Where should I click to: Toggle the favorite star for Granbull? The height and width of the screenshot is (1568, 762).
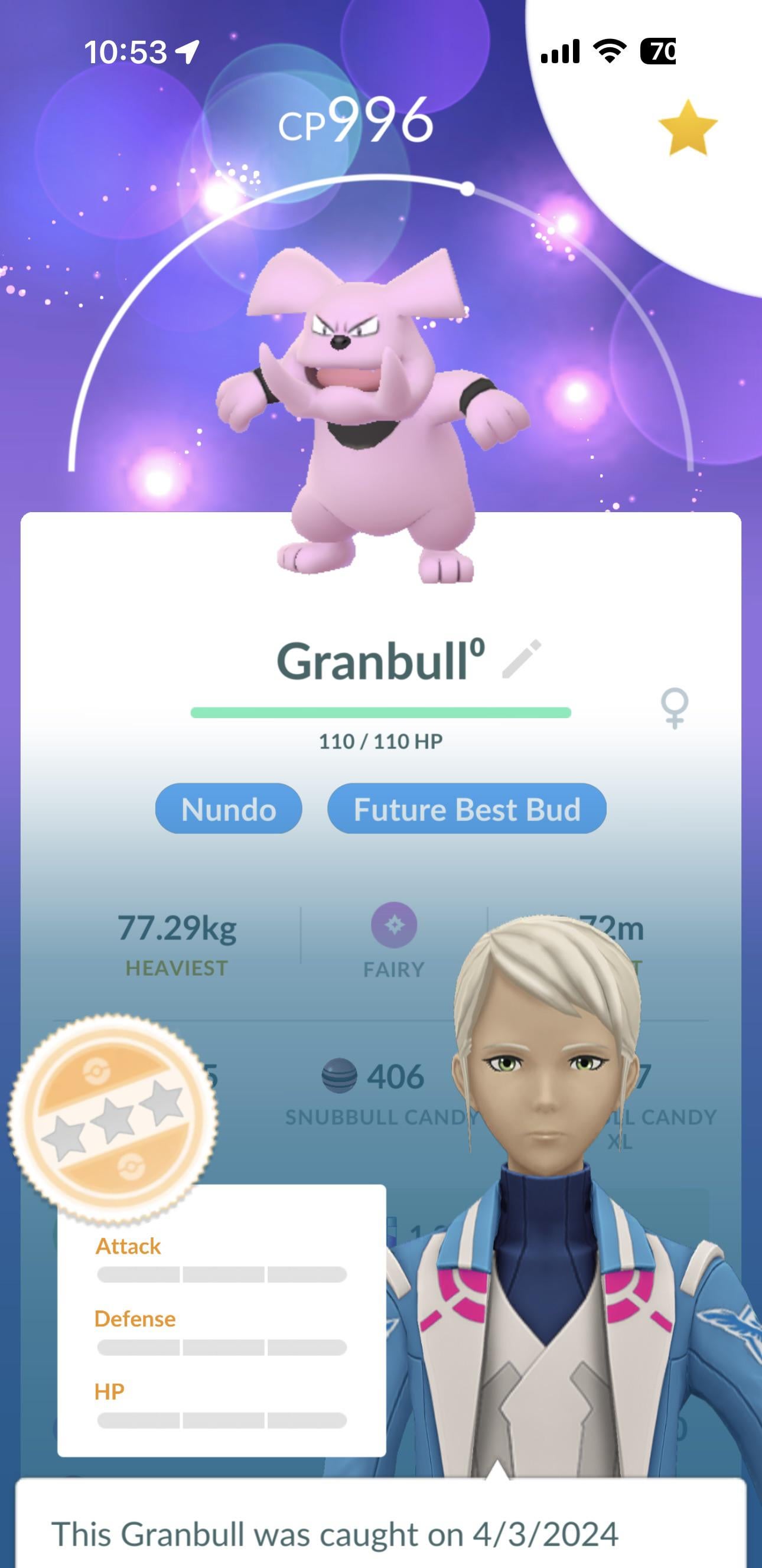pos(687,128)
